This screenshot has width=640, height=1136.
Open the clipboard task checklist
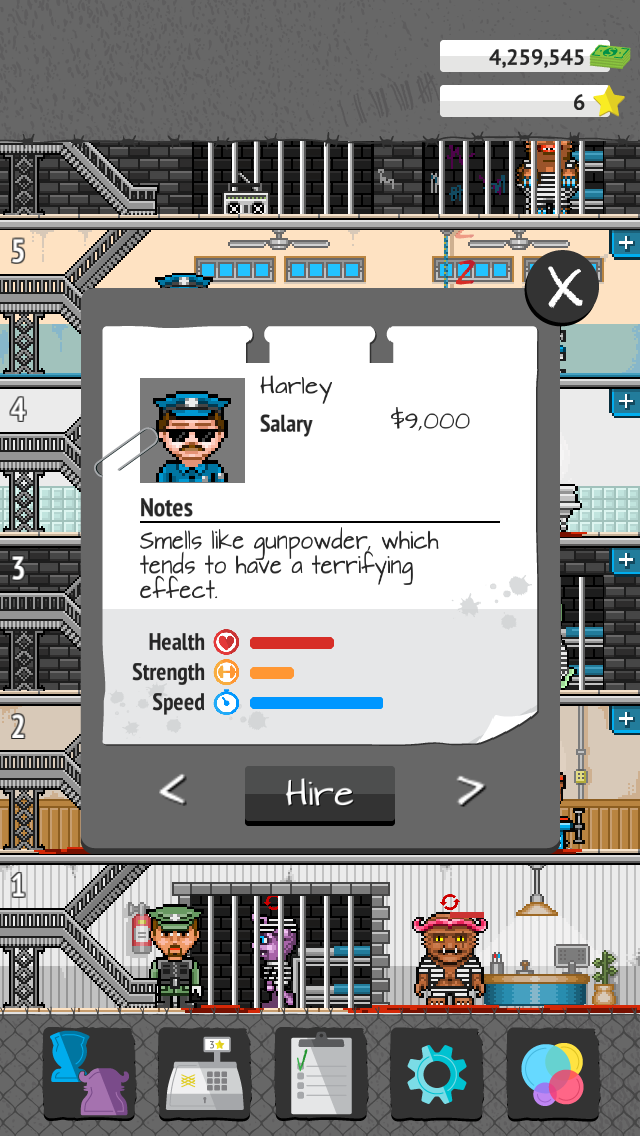(320, 1074)
